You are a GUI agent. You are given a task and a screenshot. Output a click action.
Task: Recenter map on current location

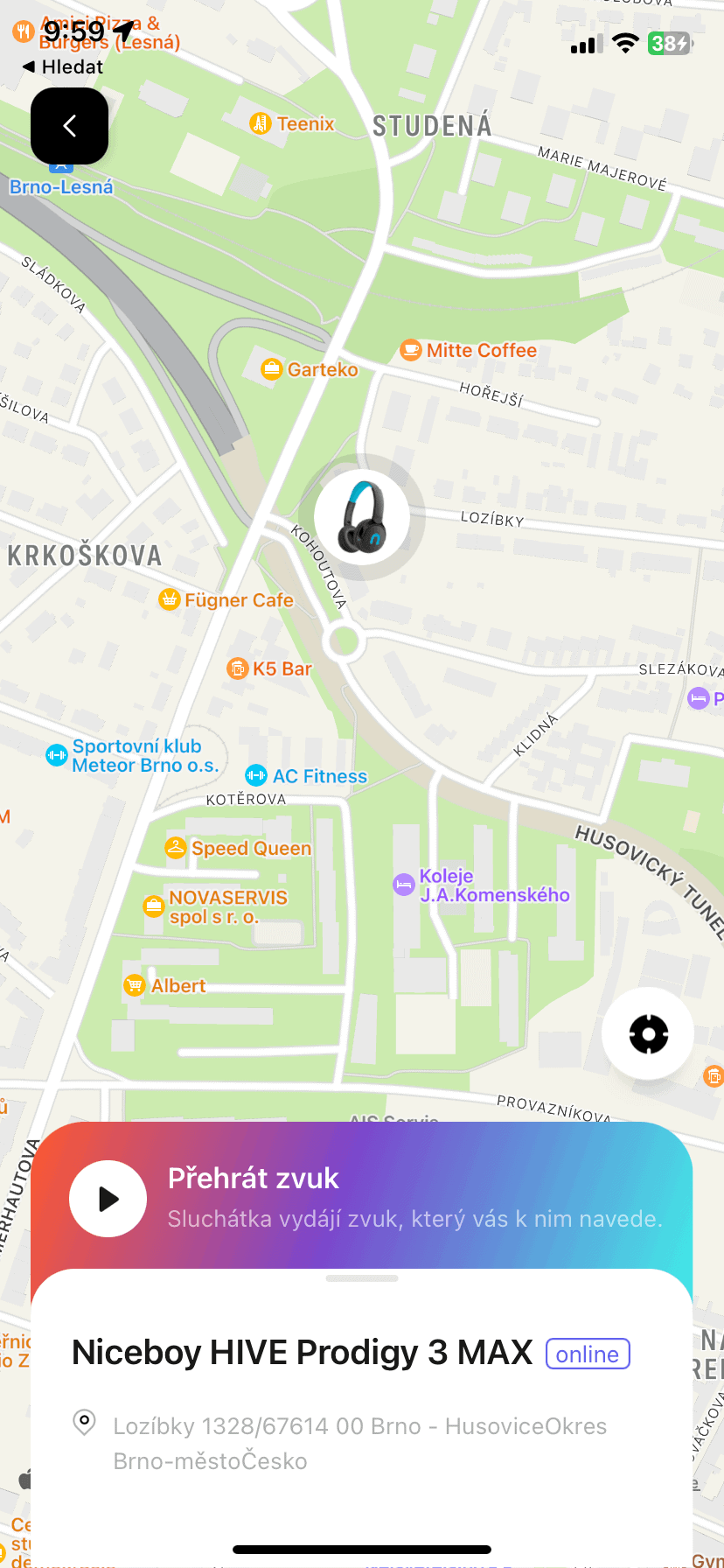pyautogui.click(x=648, y=1033)
